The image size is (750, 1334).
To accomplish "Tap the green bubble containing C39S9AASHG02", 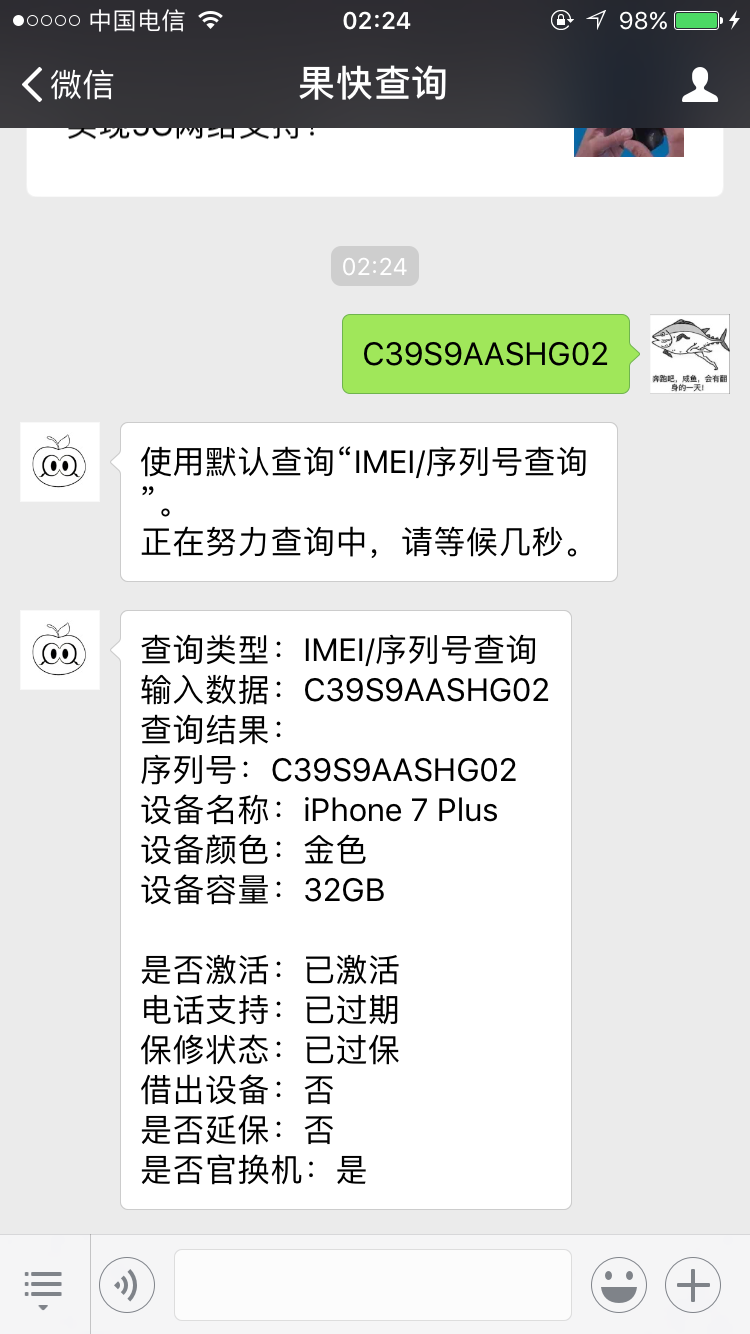I will pos(485,354).
